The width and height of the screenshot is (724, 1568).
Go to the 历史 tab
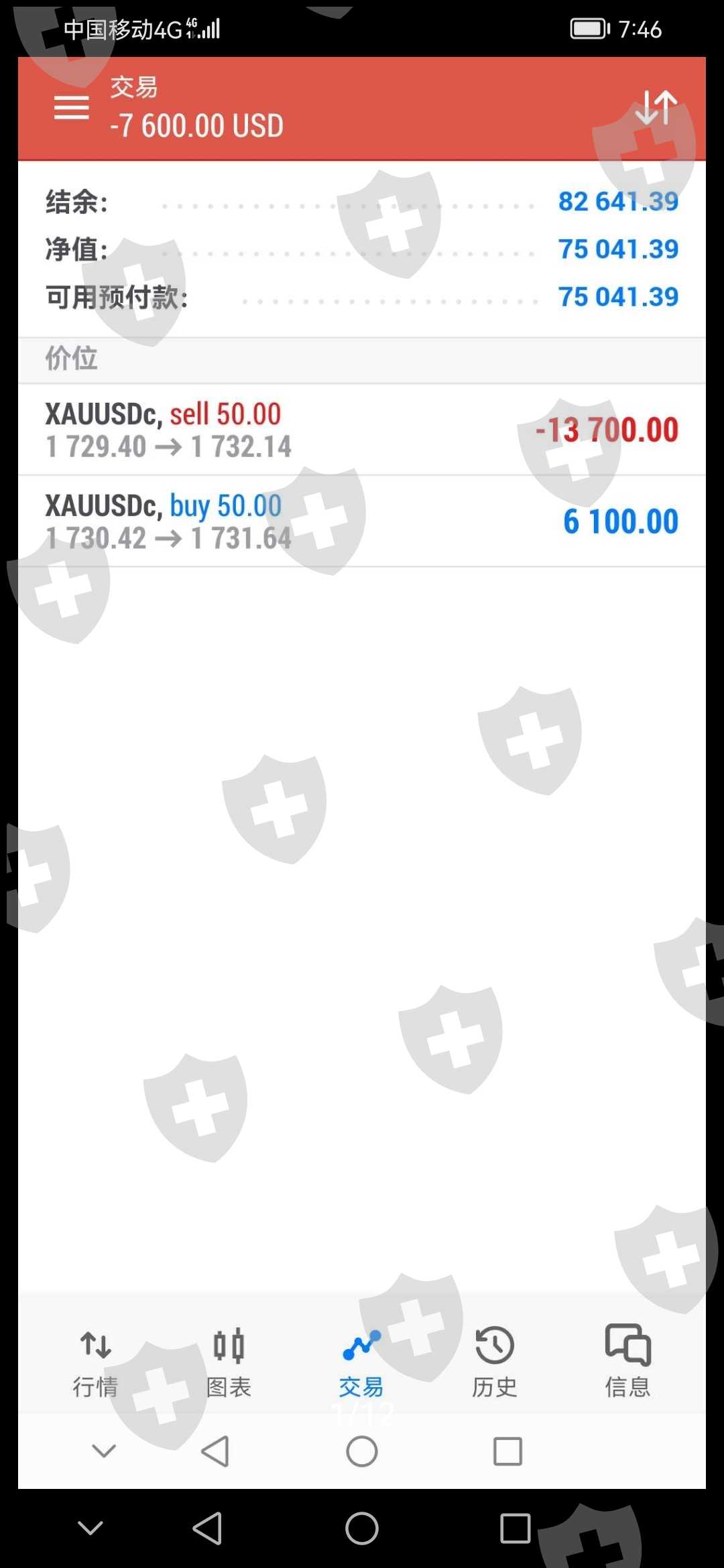(x=495, y=1362)
